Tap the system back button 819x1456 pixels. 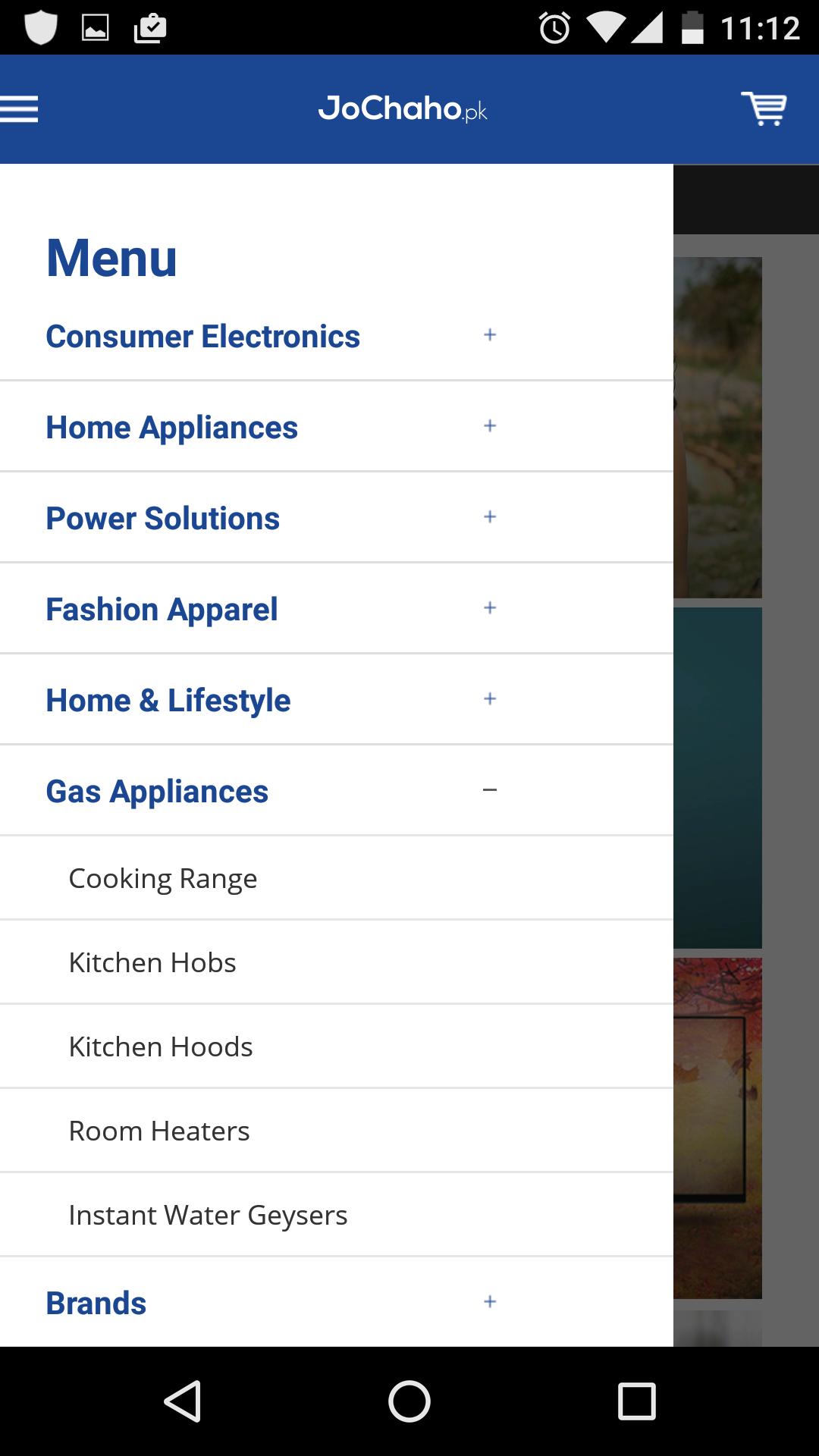pyautogui.click(x=182, y=1401)
